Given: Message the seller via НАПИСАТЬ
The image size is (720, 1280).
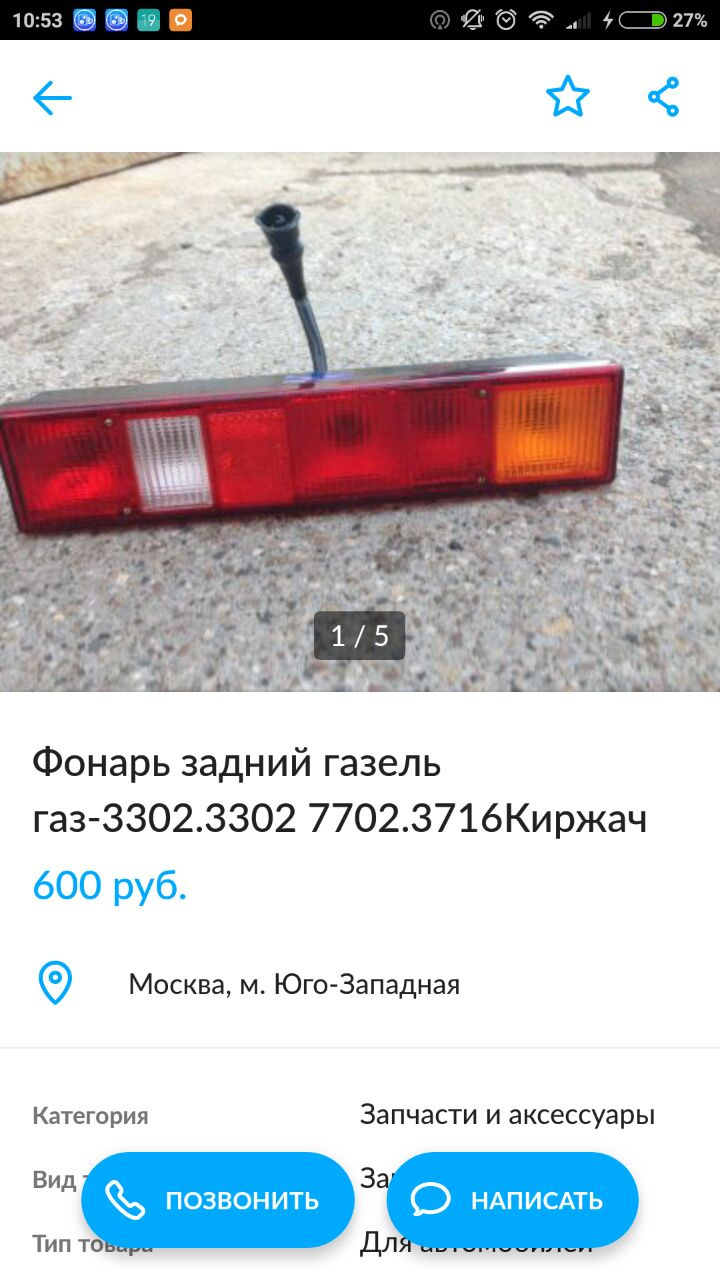Looking at the screenshot, I should 512,1200.
